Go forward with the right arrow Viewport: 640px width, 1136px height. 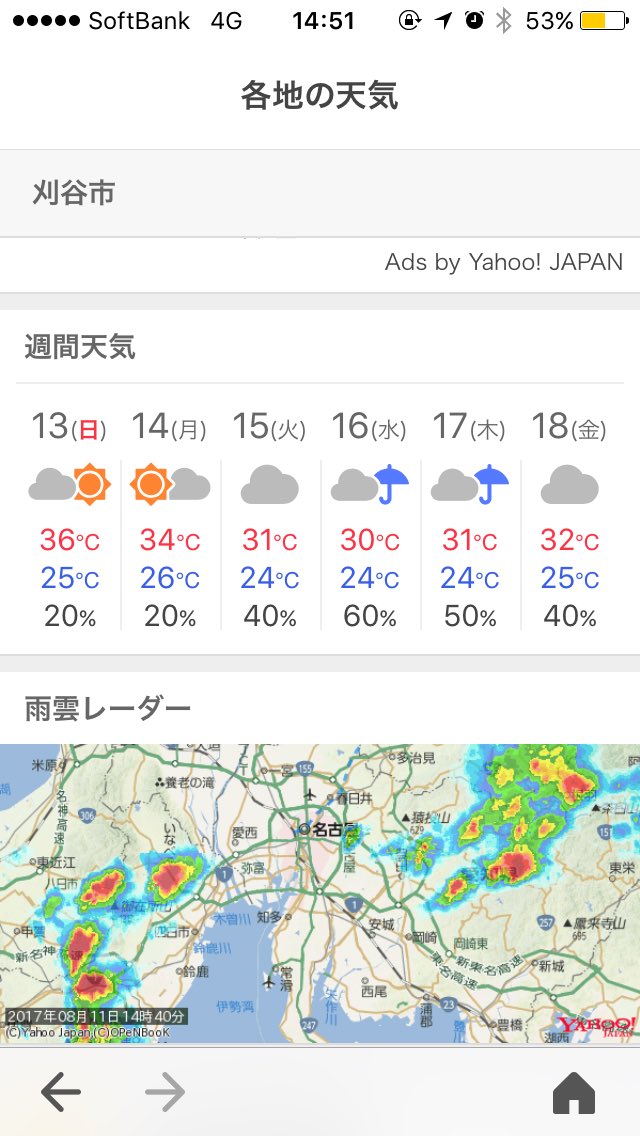click(165, 1092)
